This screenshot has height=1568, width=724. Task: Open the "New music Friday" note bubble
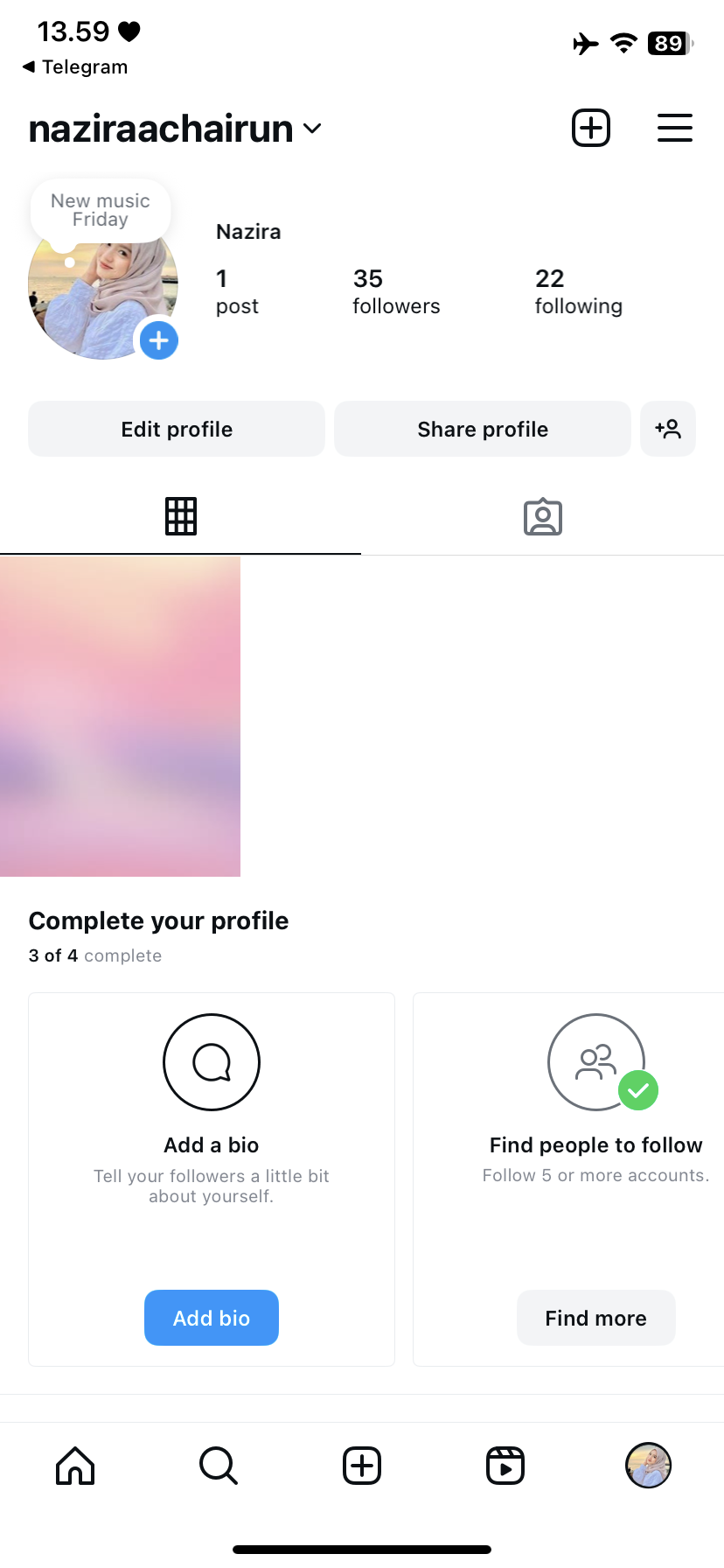pos(101,211)
